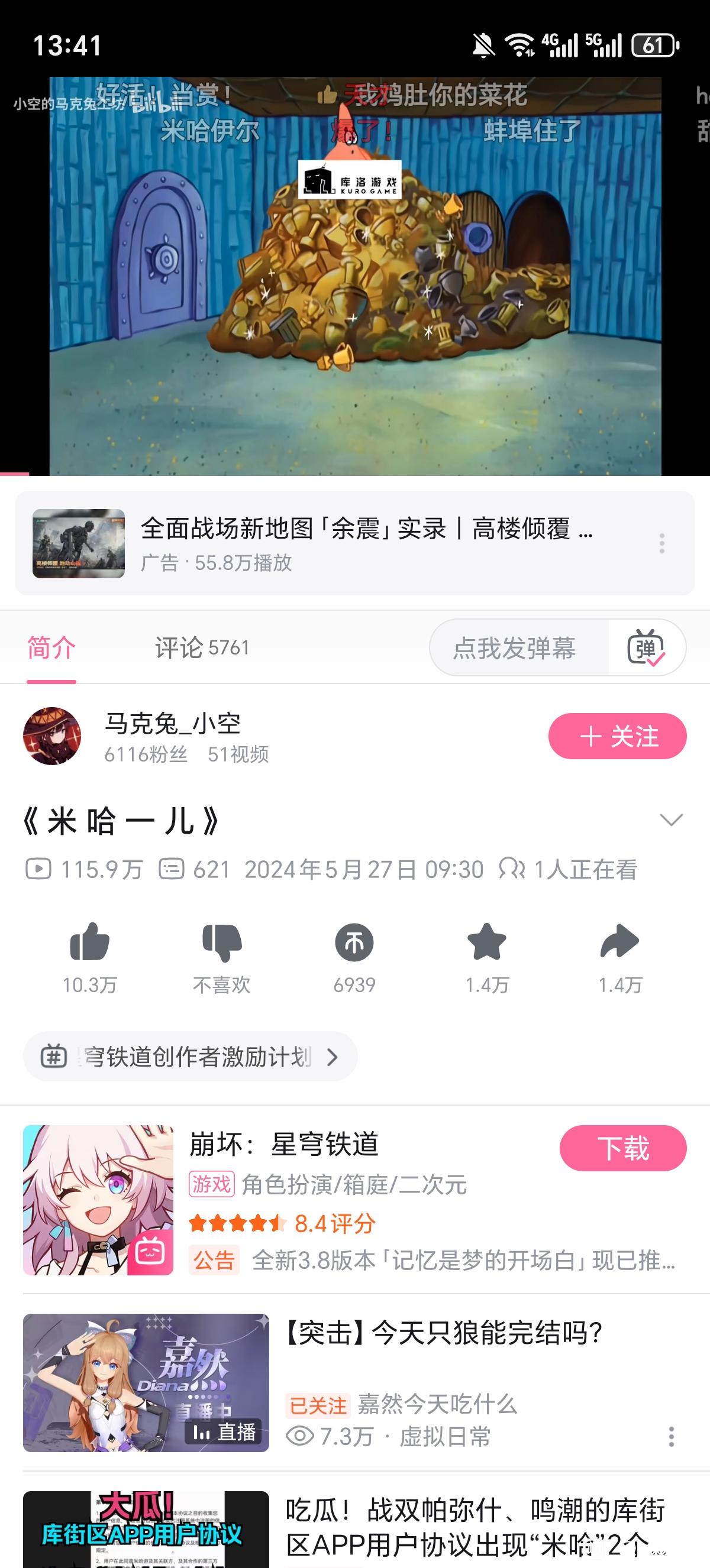Screen dimensions: 710x1568
Task: Tap 点我发弹幕 to write a danmaku
Action: [515, 647]
